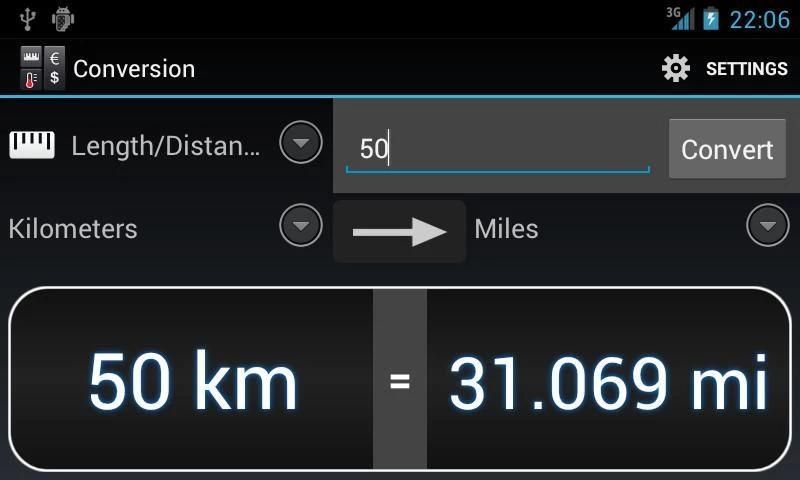Open the Miles target unit dropdown
Viewport: 800px width, 480px height.
[x=767, y=227]
